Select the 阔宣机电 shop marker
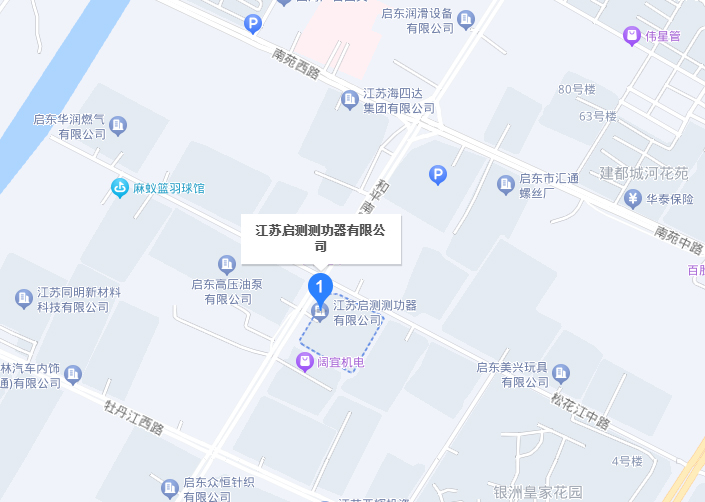This screenshot has height=502, width=705. pyautogui.click(x=305, y=361)
